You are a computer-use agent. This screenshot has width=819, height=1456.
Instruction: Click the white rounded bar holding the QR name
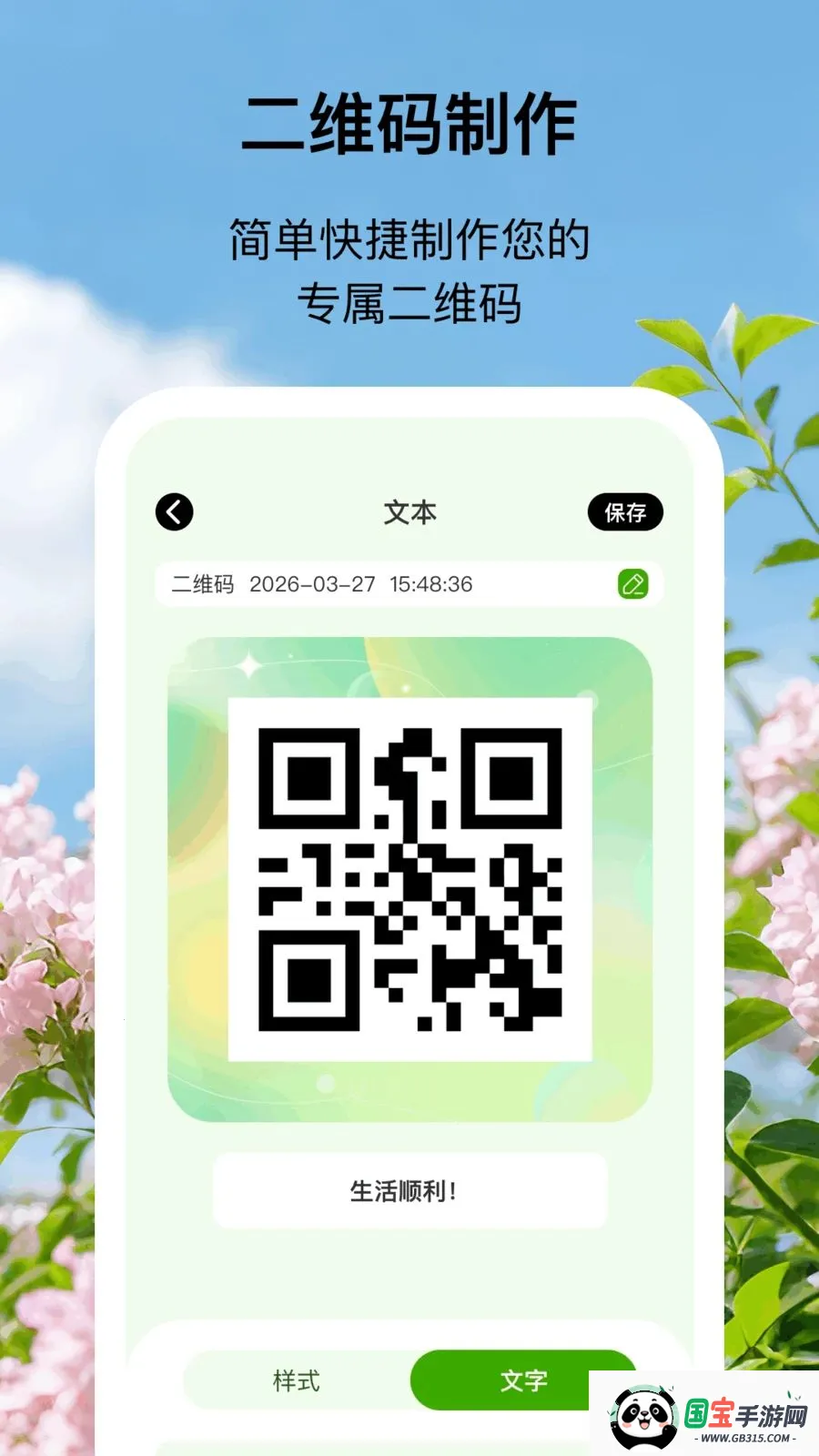coord(409,585)
